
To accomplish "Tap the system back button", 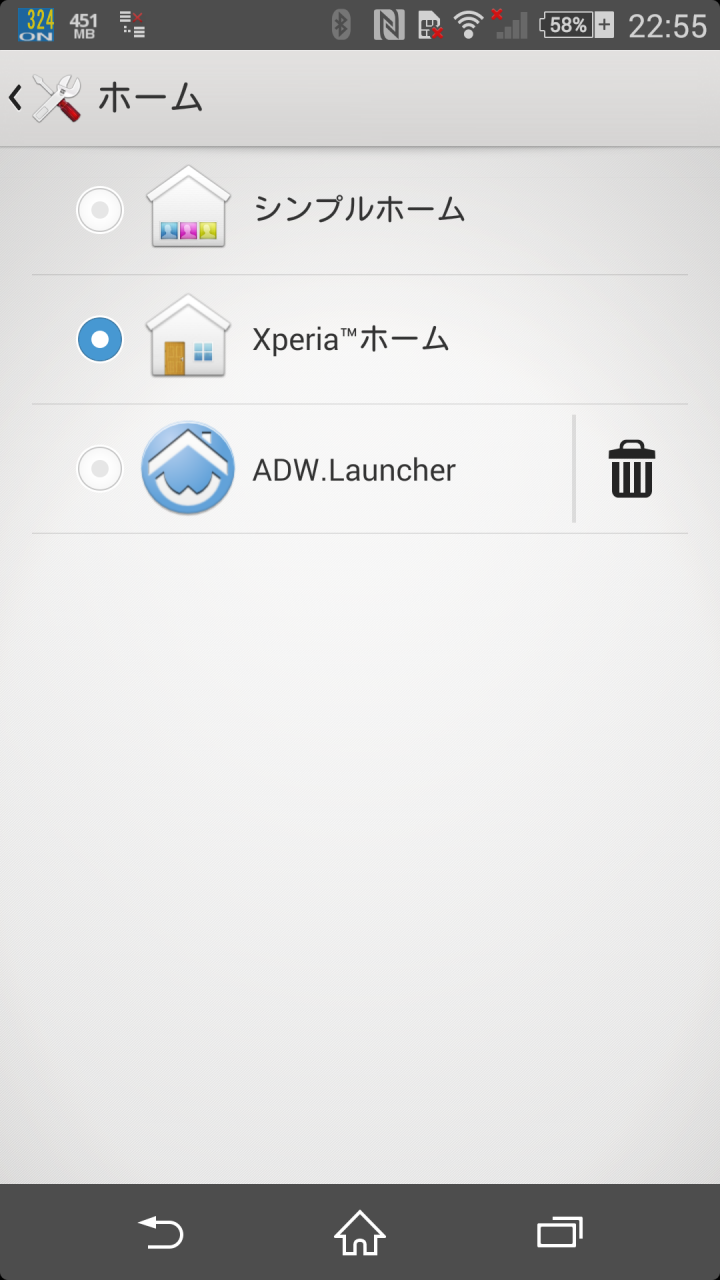I will pos(161,1232).
